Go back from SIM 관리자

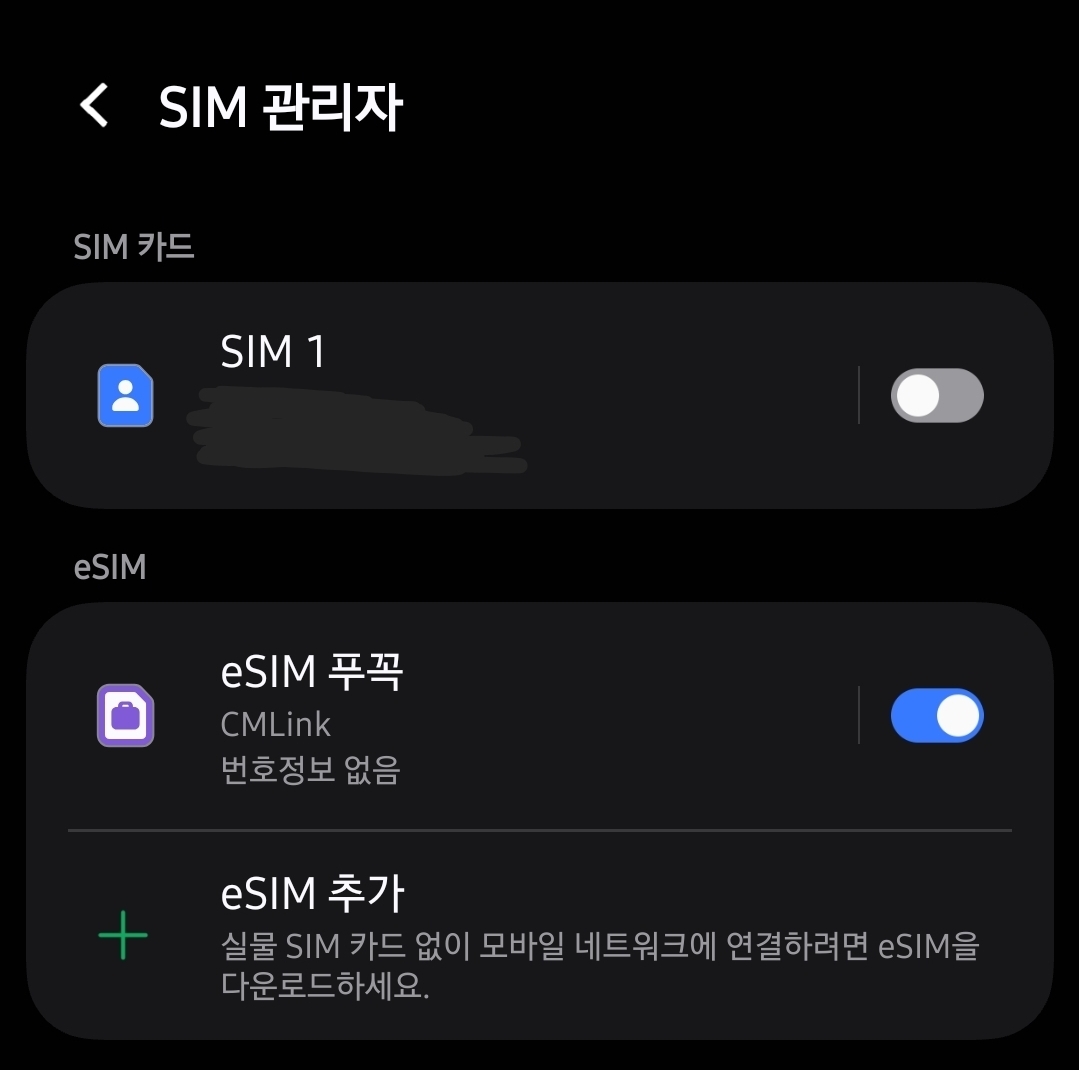click(94, 105)
